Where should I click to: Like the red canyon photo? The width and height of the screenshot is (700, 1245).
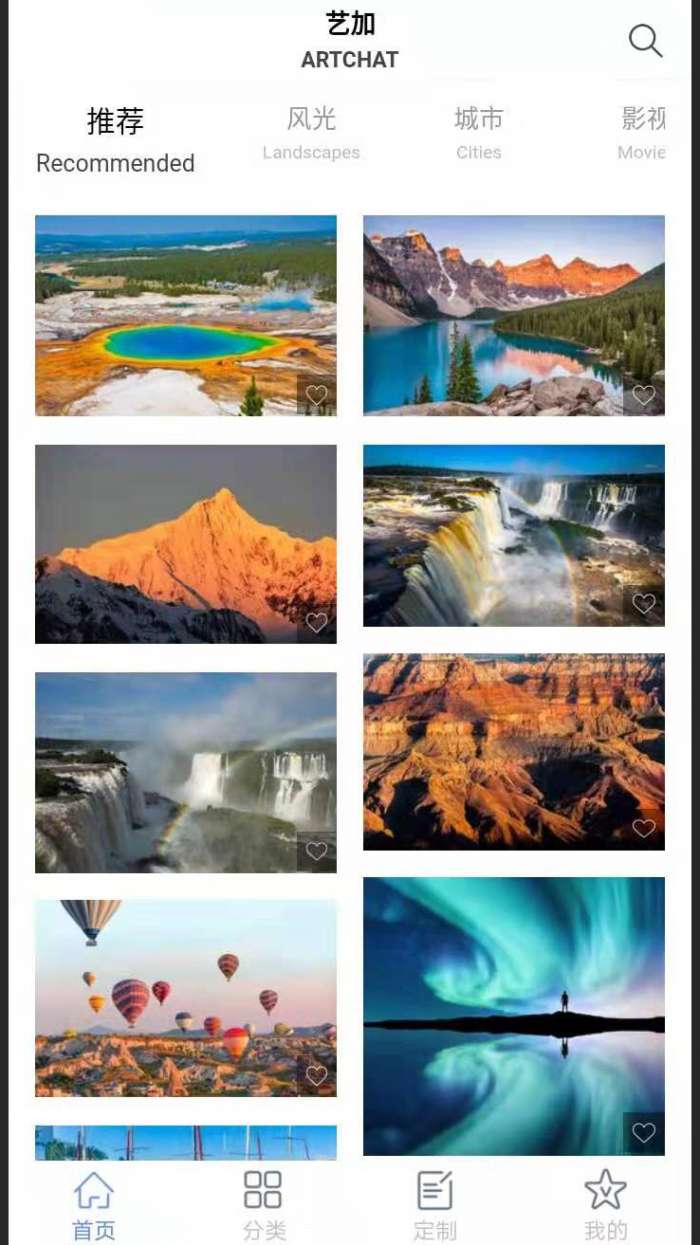tap(644, 828)
